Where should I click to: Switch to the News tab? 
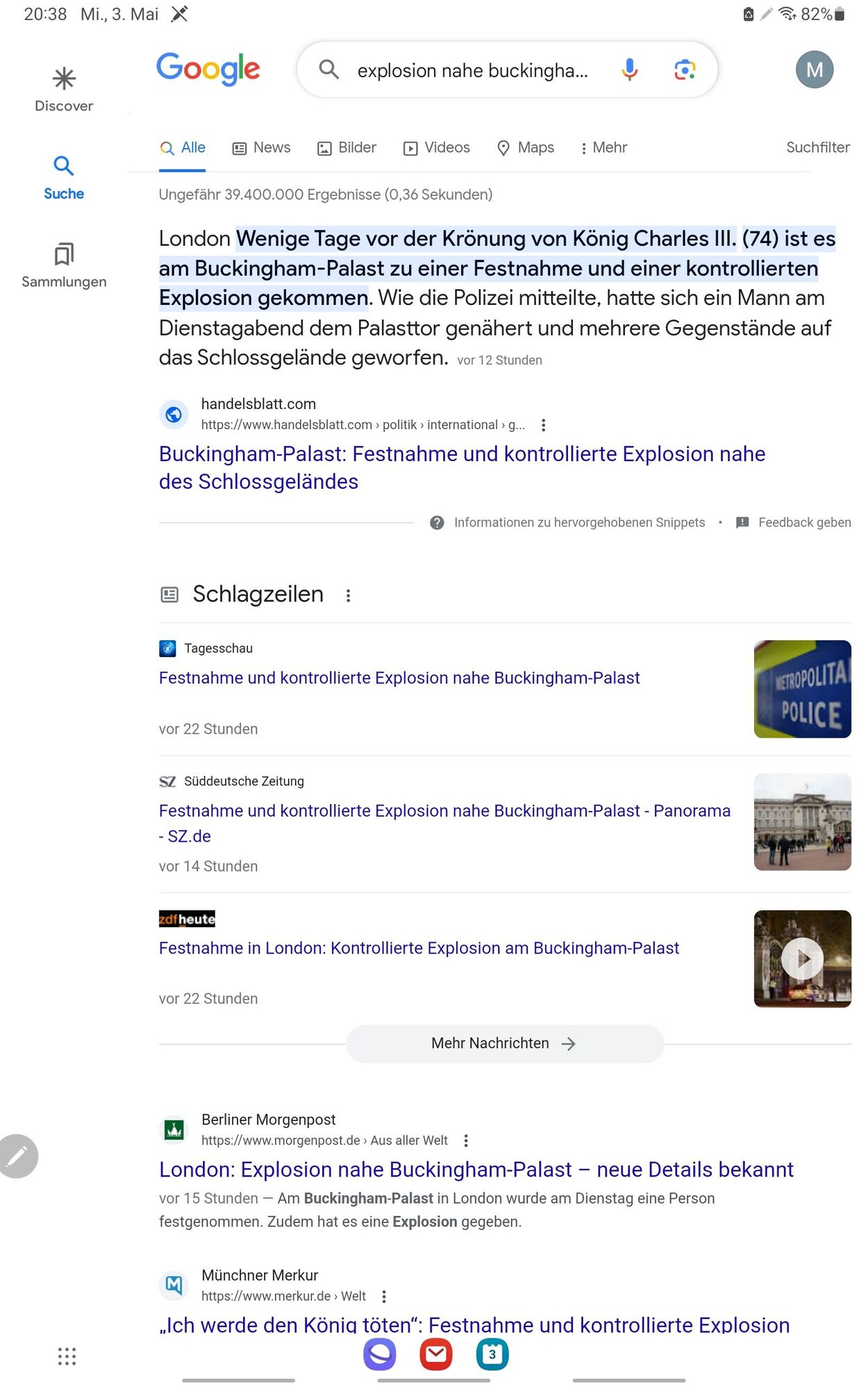[x=262, y=148]
